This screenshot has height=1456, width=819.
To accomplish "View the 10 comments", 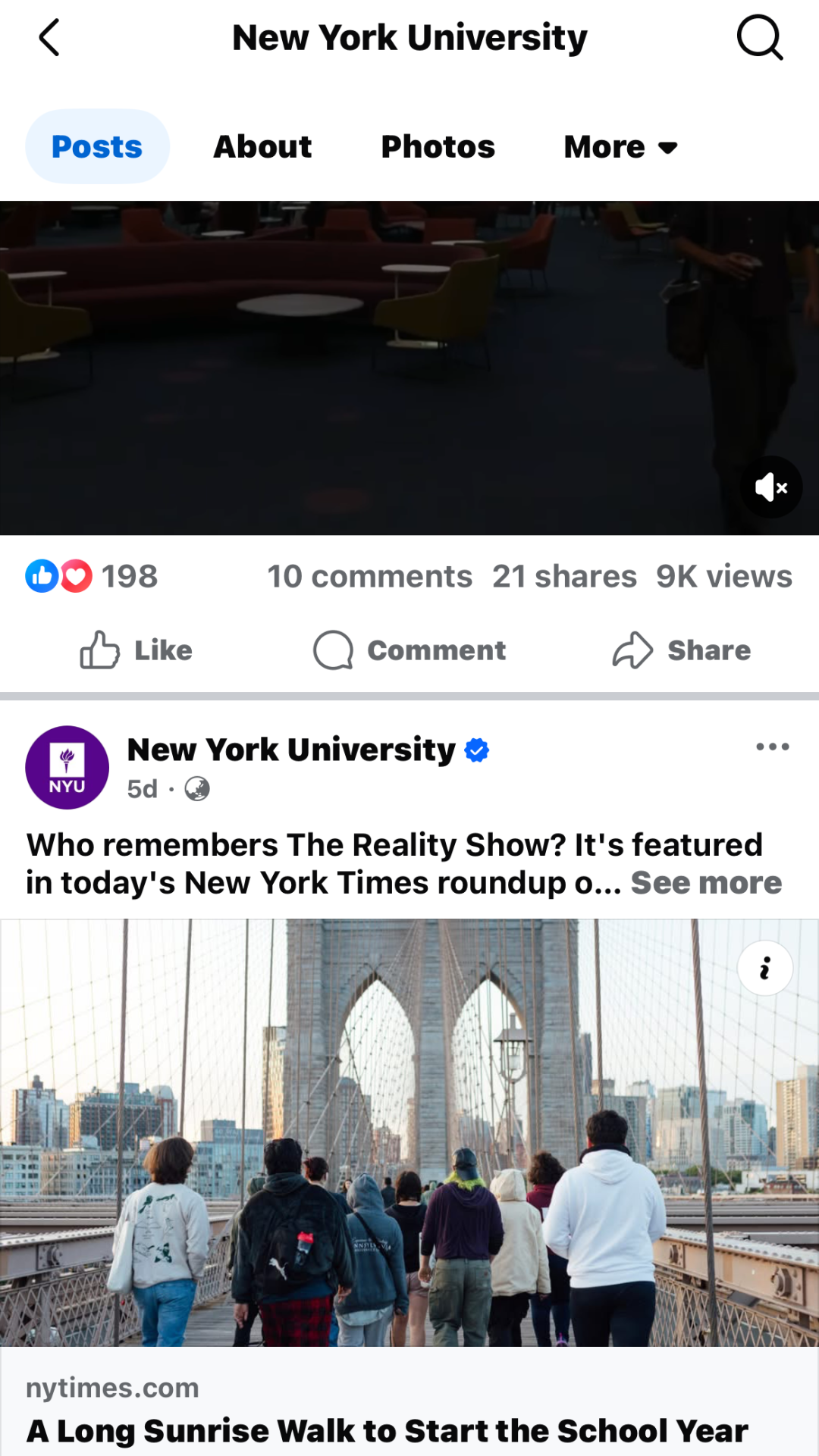I will (369, 577).
